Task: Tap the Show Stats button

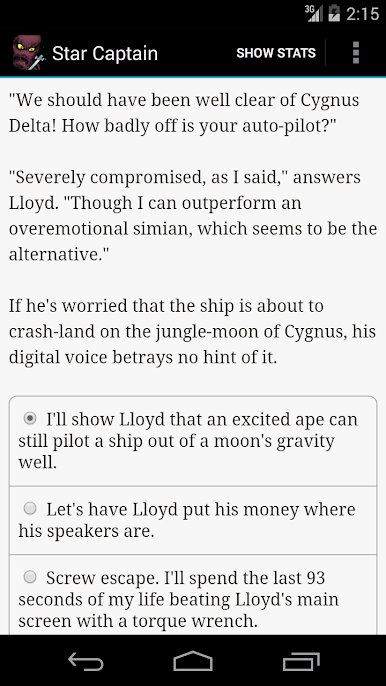Action: (276, 53)
